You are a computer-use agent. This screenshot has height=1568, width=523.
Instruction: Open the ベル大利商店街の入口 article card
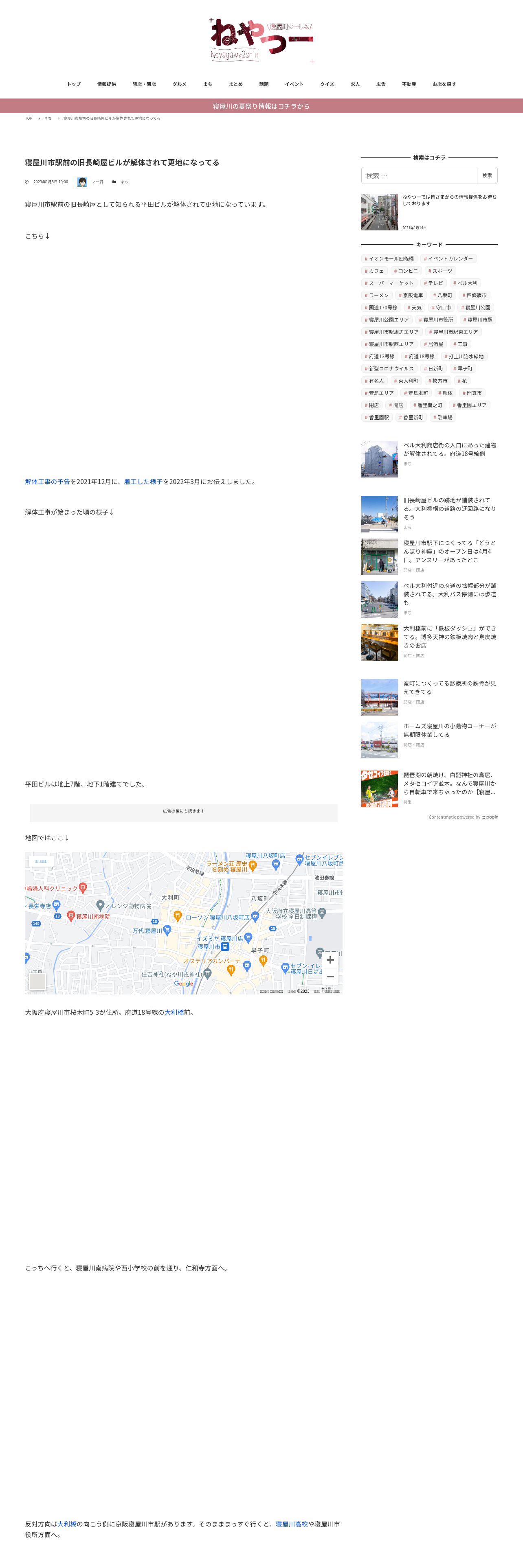449,449
